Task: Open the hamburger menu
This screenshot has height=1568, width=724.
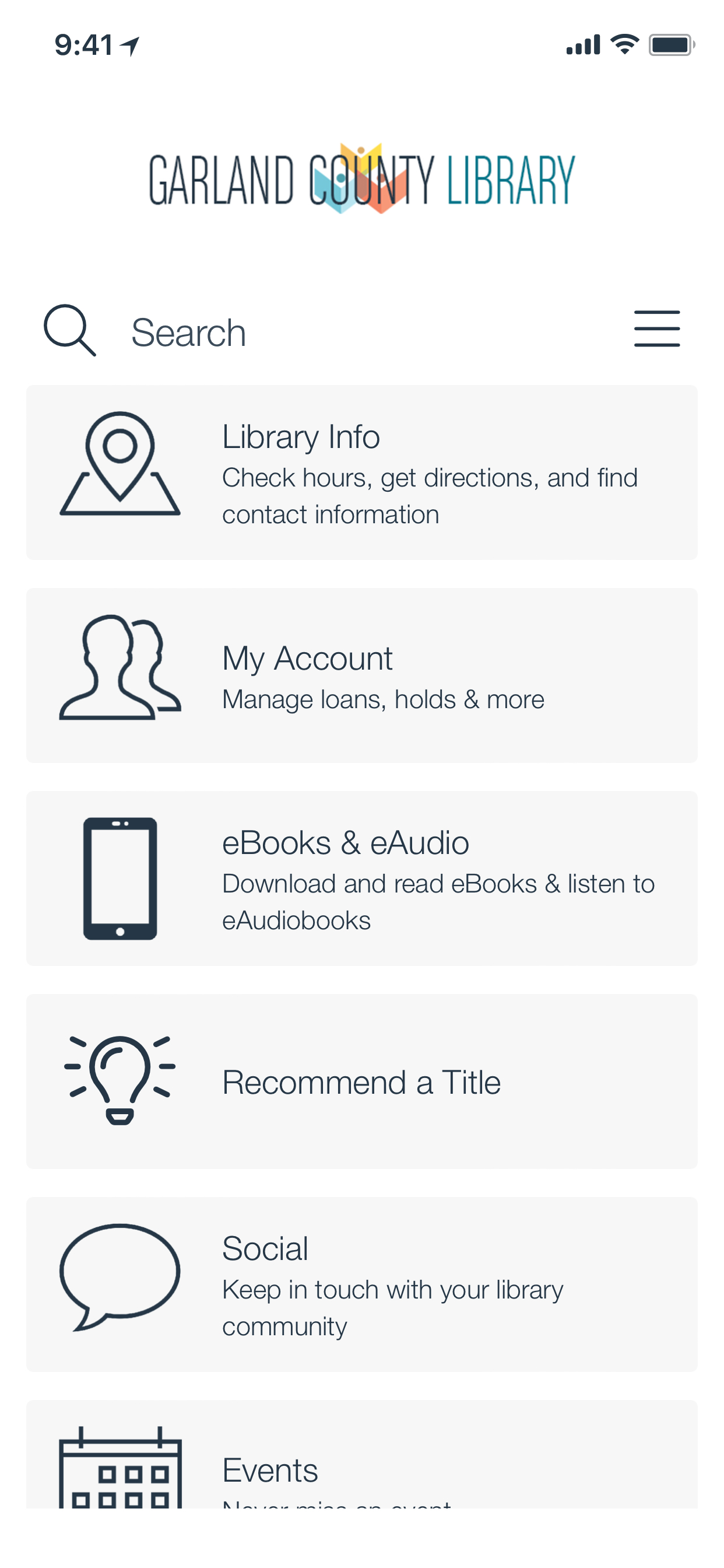Action: tap(656, 328)
